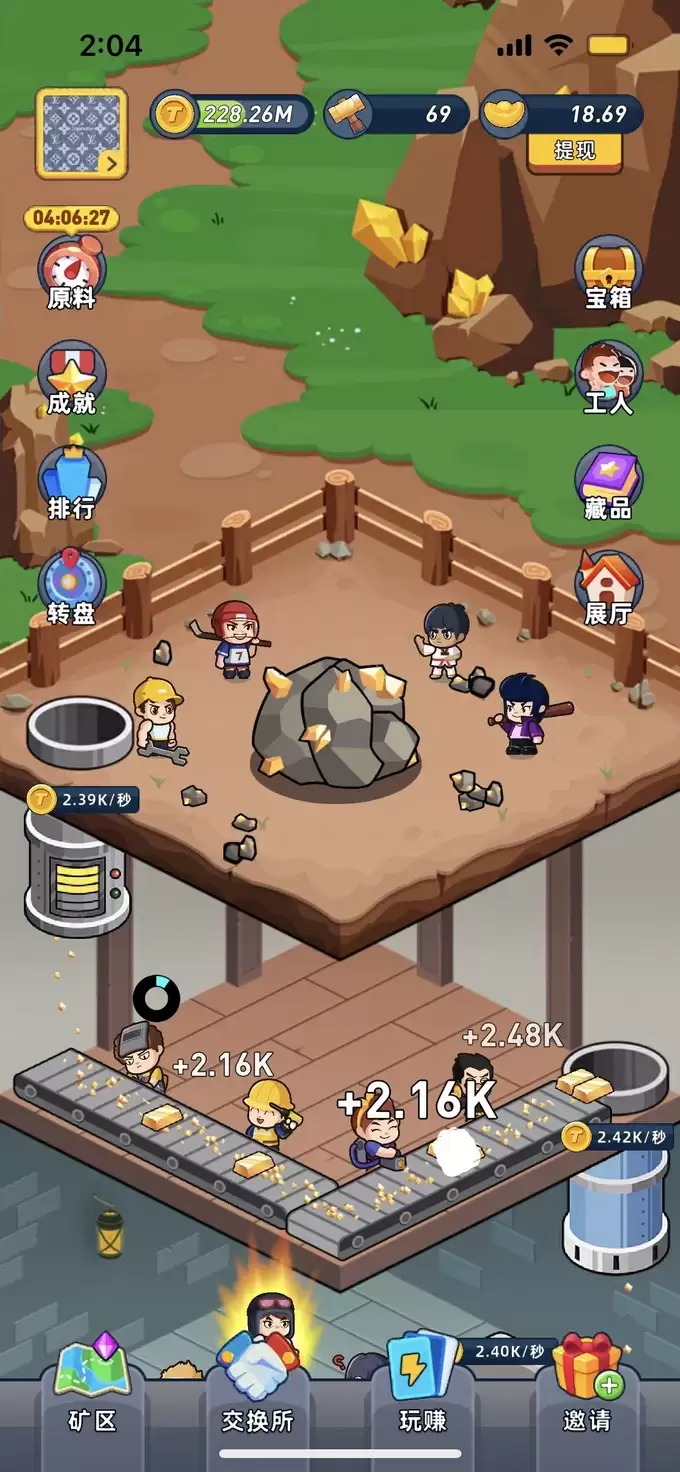The width and height of the screenshot is (680, 1472).
Task: Tap the 提现 withdraw button
Action: point(575,152)
